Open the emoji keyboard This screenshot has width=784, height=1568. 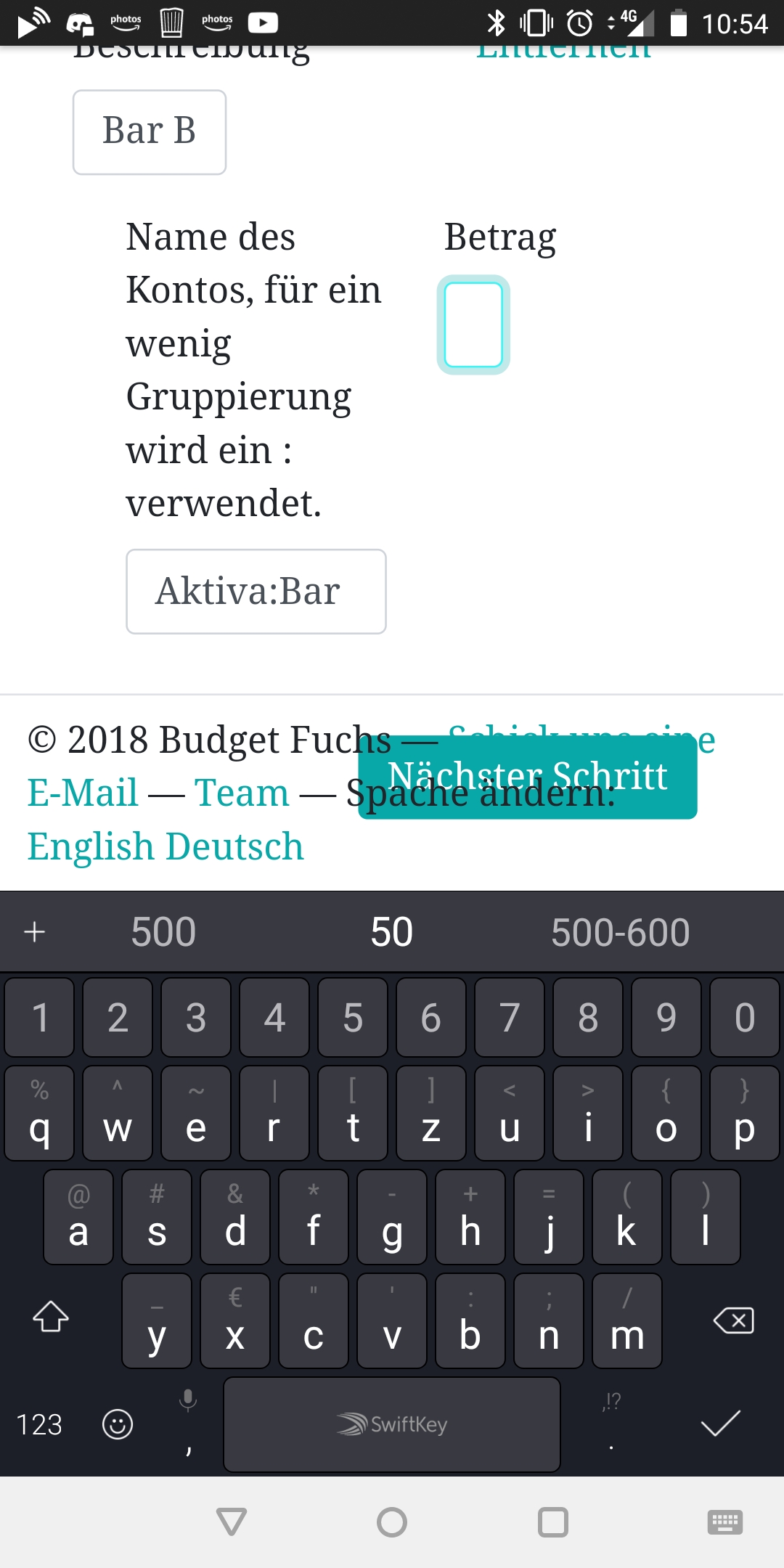[118, 1424]
